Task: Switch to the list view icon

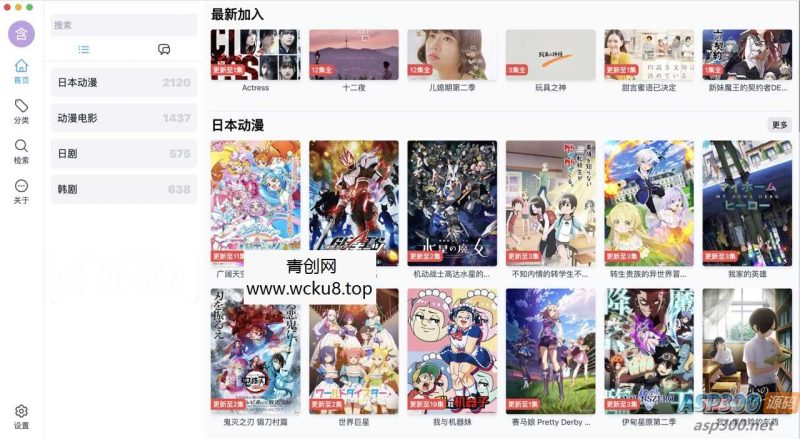Action: (84, 49)
